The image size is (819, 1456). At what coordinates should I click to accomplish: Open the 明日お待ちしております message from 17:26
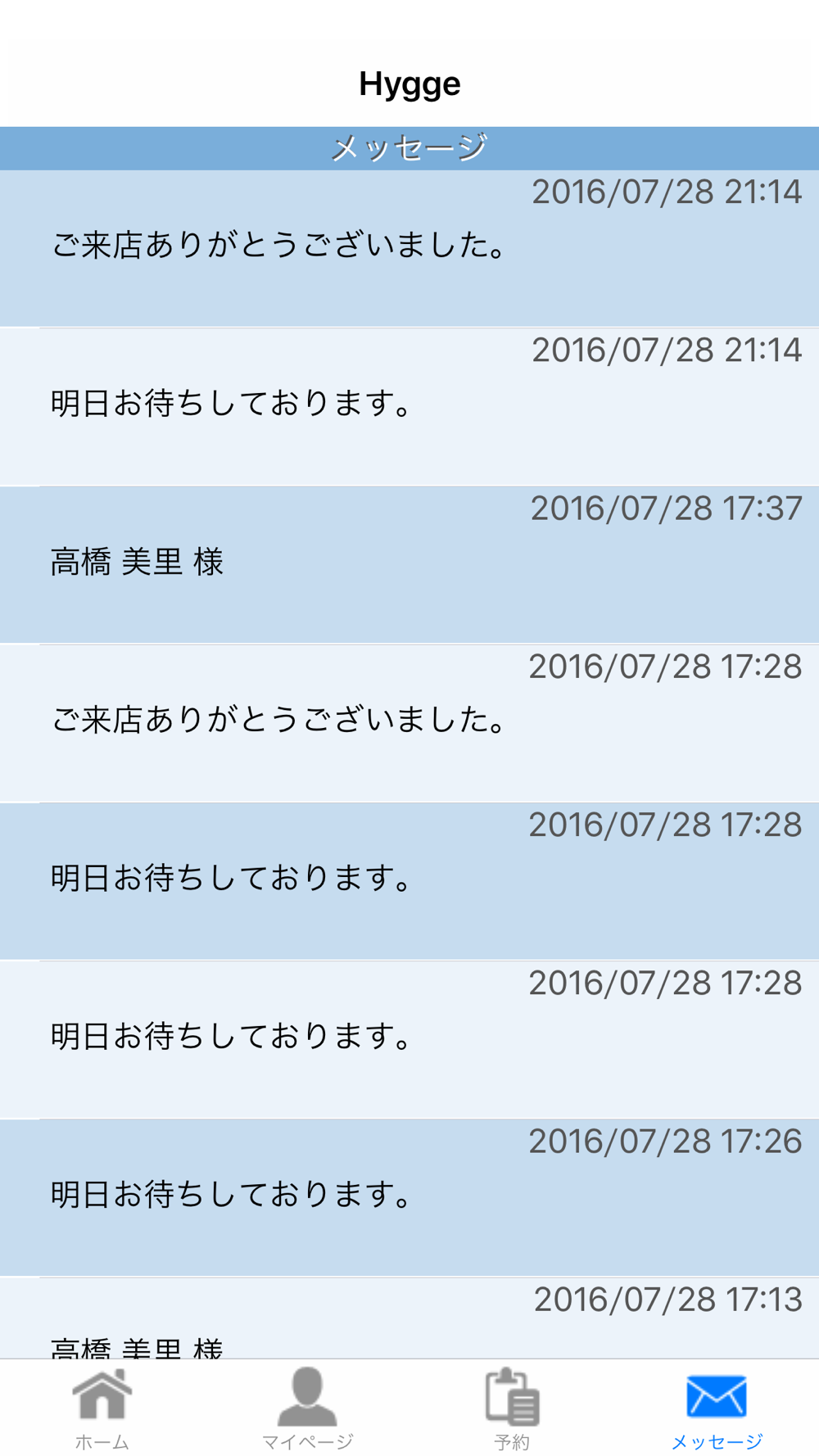[409, 1198]
